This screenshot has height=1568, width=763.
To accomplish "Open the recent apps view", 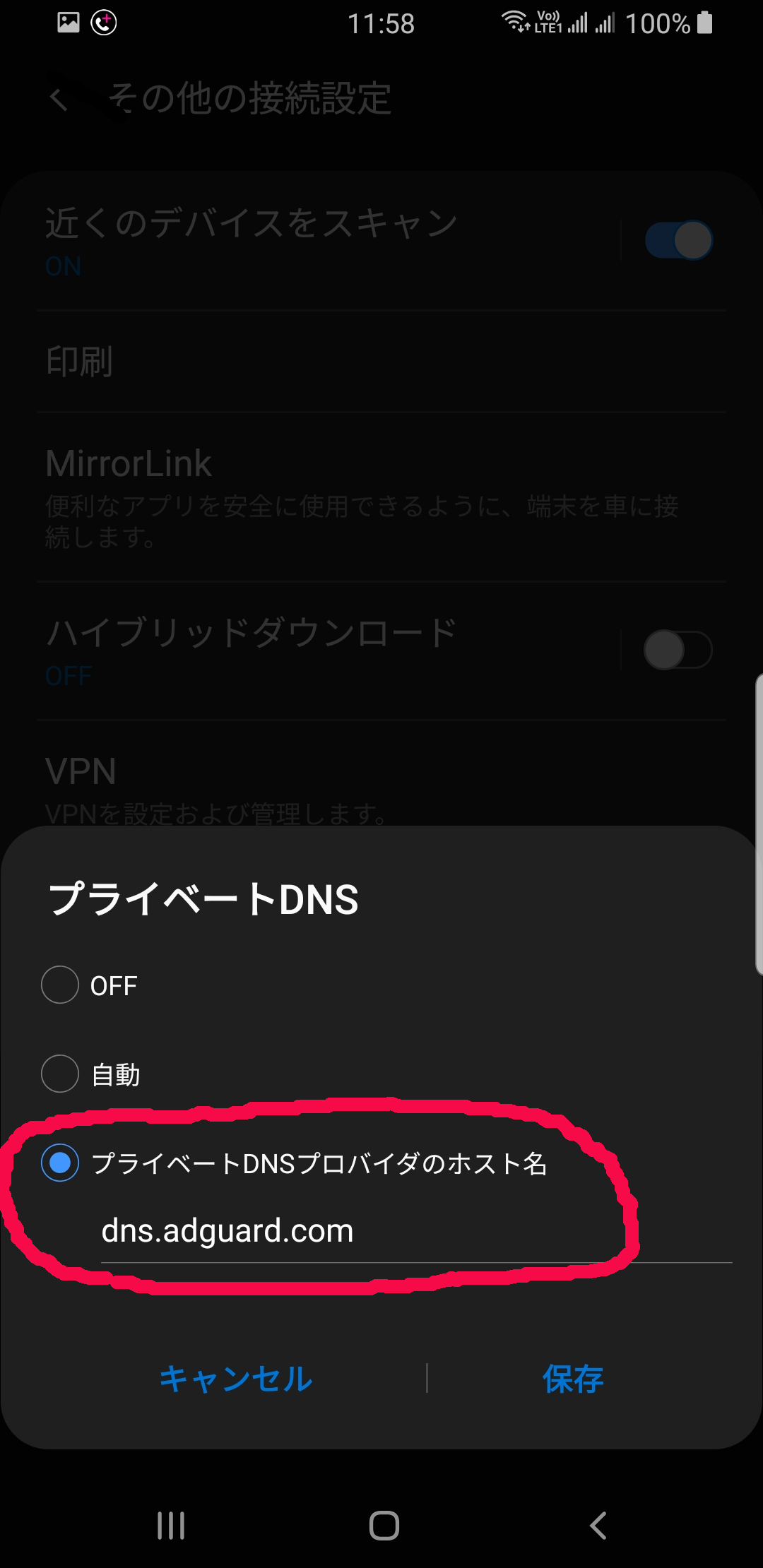I will click(x=171, y=1526).
